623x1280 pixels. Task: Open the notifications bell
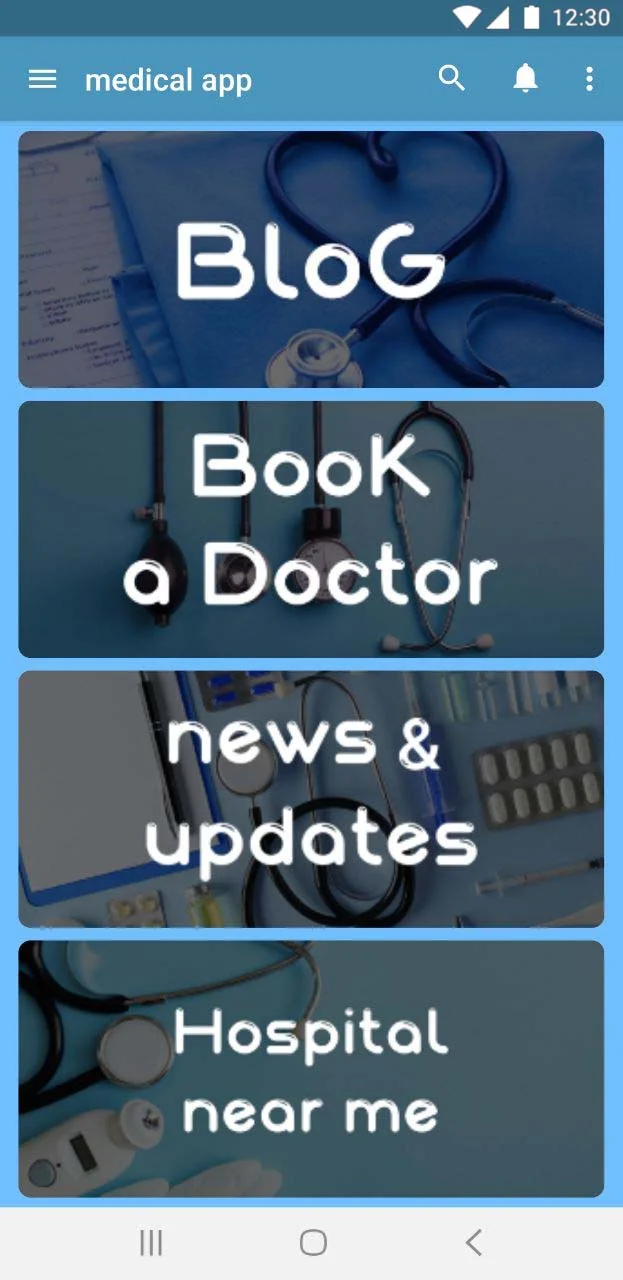click(x=525, y=78)
